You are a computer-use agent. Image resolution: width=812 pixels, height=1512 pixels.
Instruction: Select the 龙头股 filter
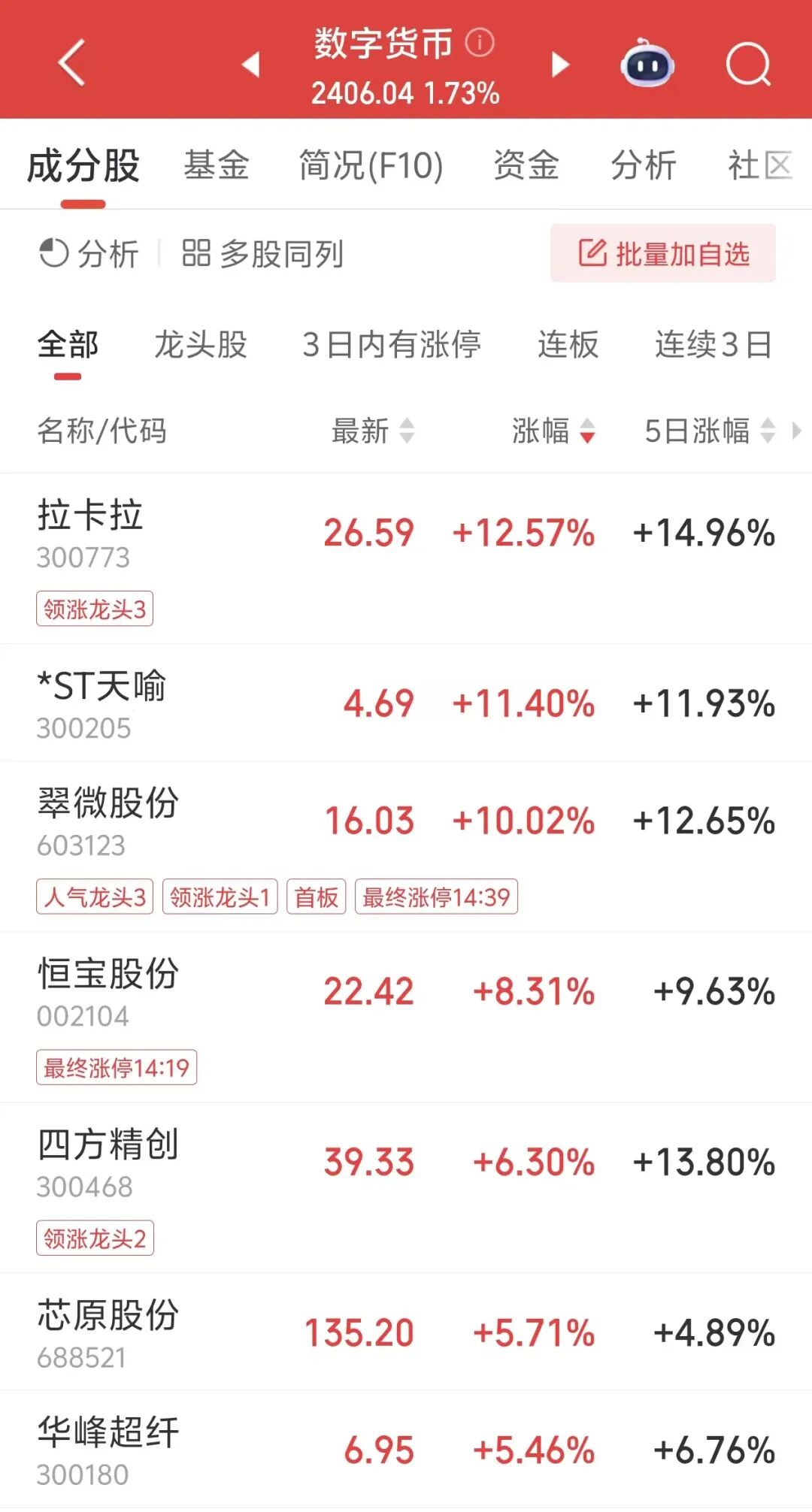(201, 346)
